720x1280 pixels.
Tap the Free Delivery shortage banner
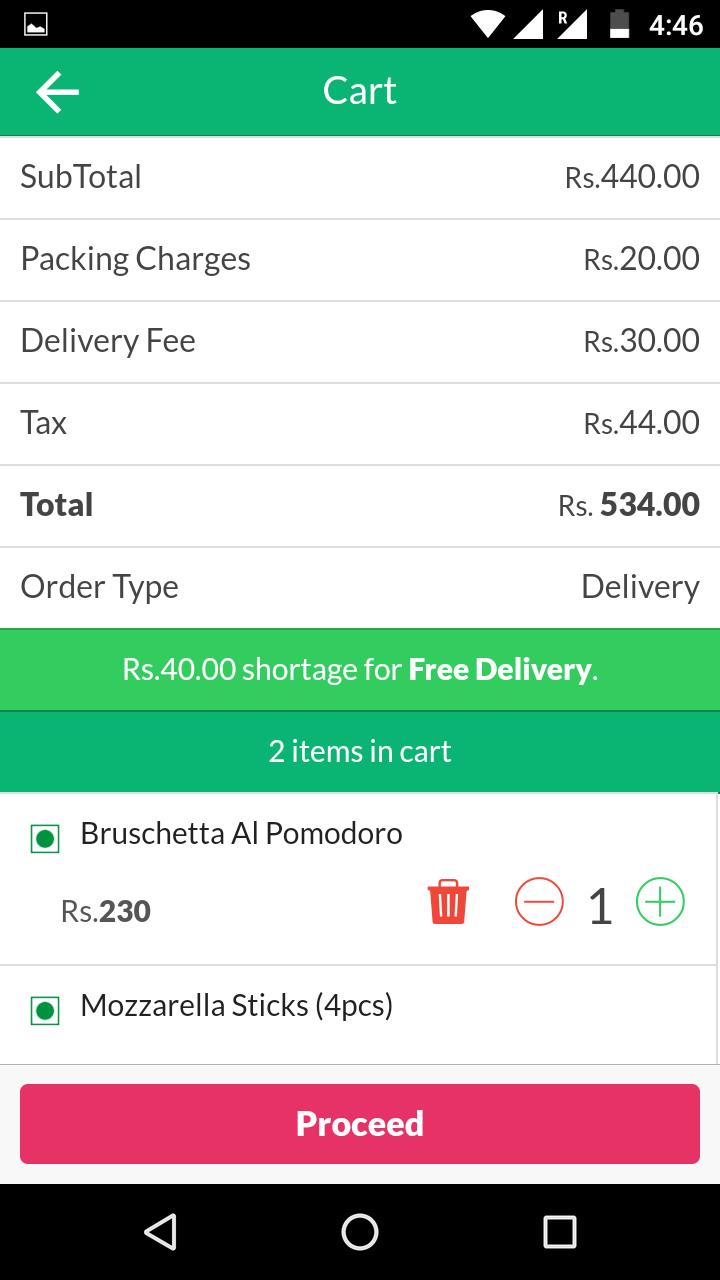360,669
